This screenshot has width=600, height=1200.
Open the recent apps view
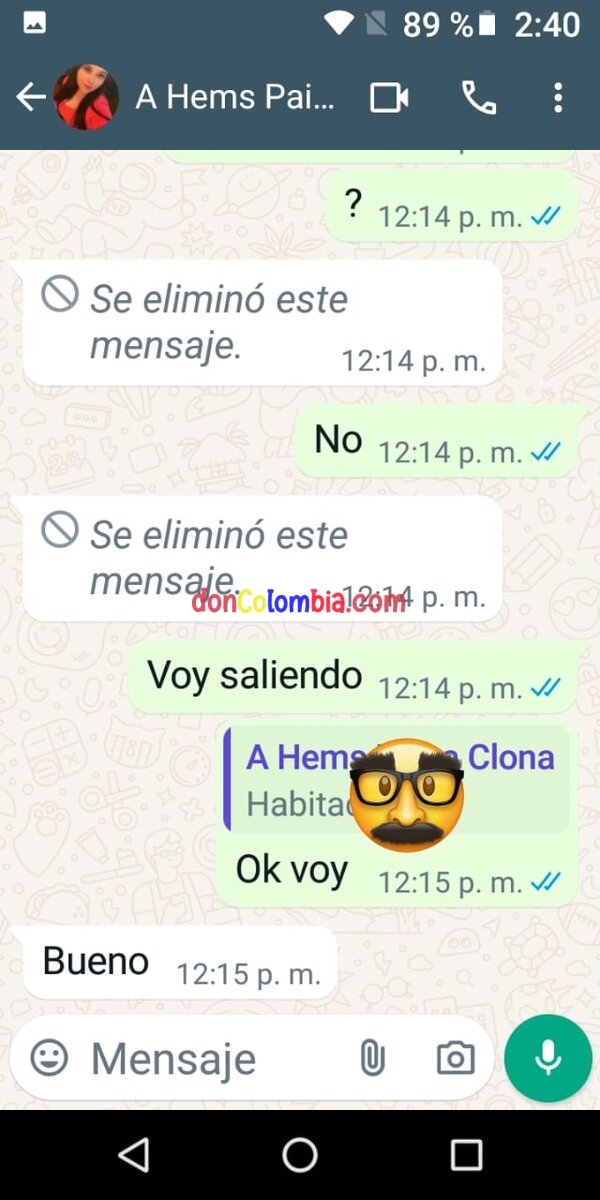tap(466, 1156)
